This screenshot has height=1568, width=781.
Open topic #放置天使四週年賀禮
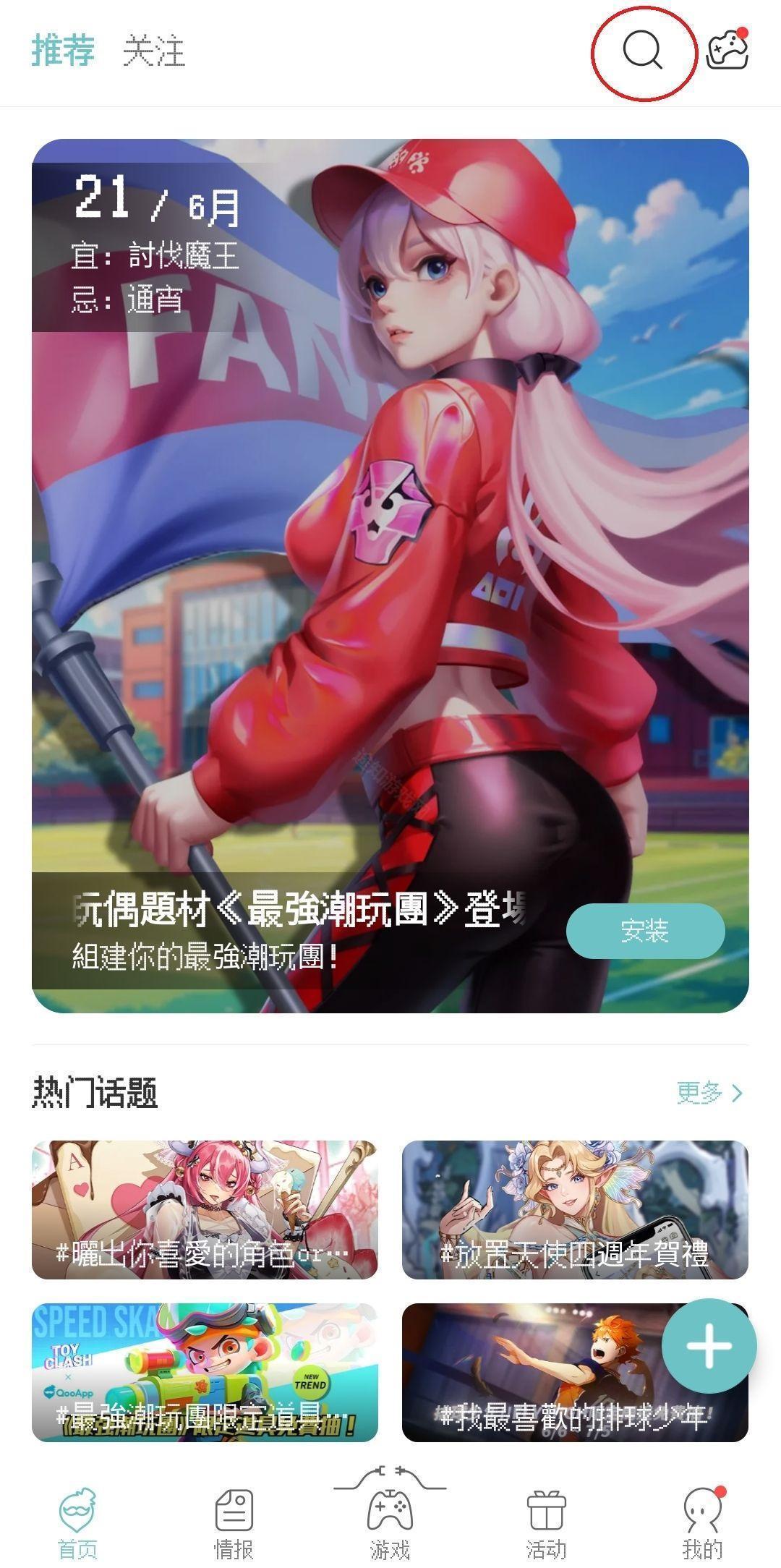(575, 1209)
